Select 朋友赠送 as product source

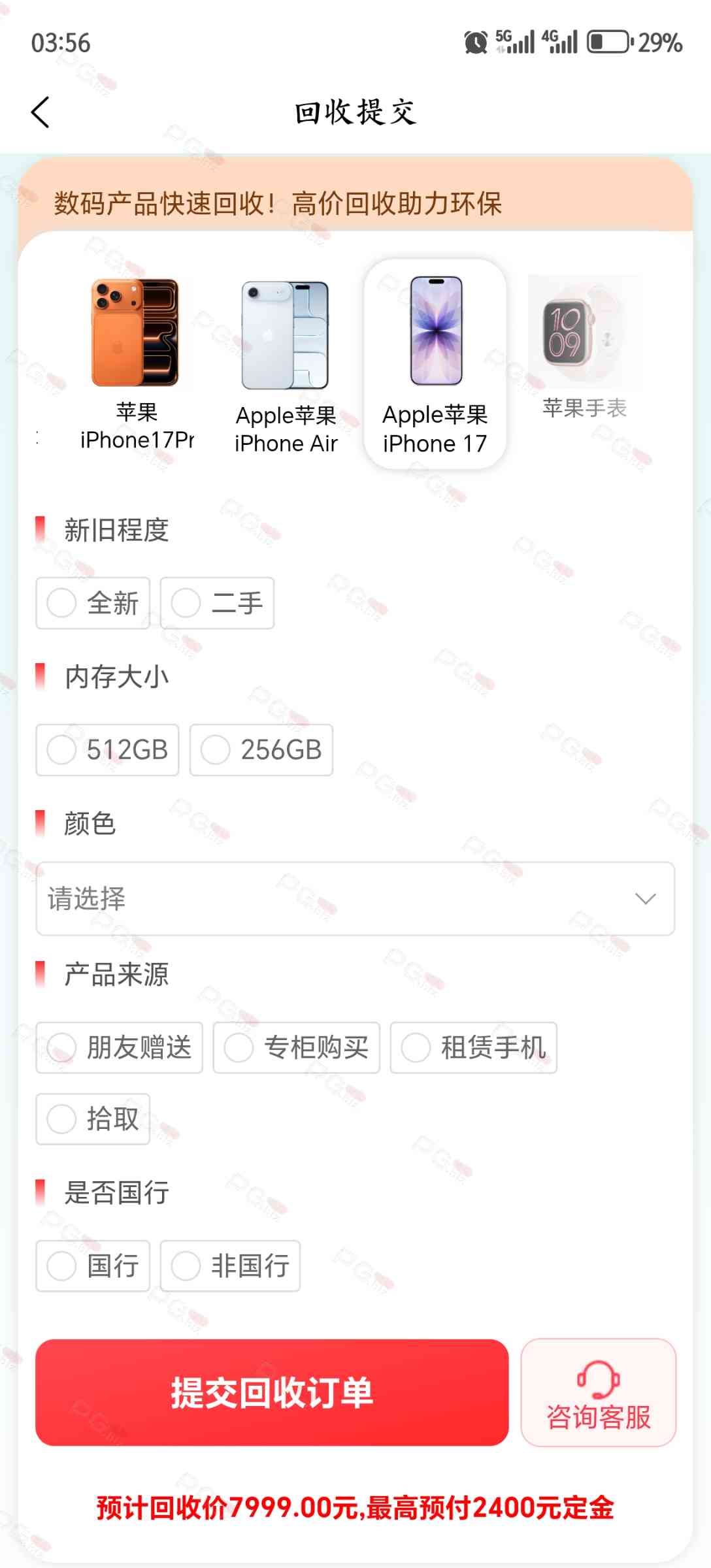pos(119,1047)
